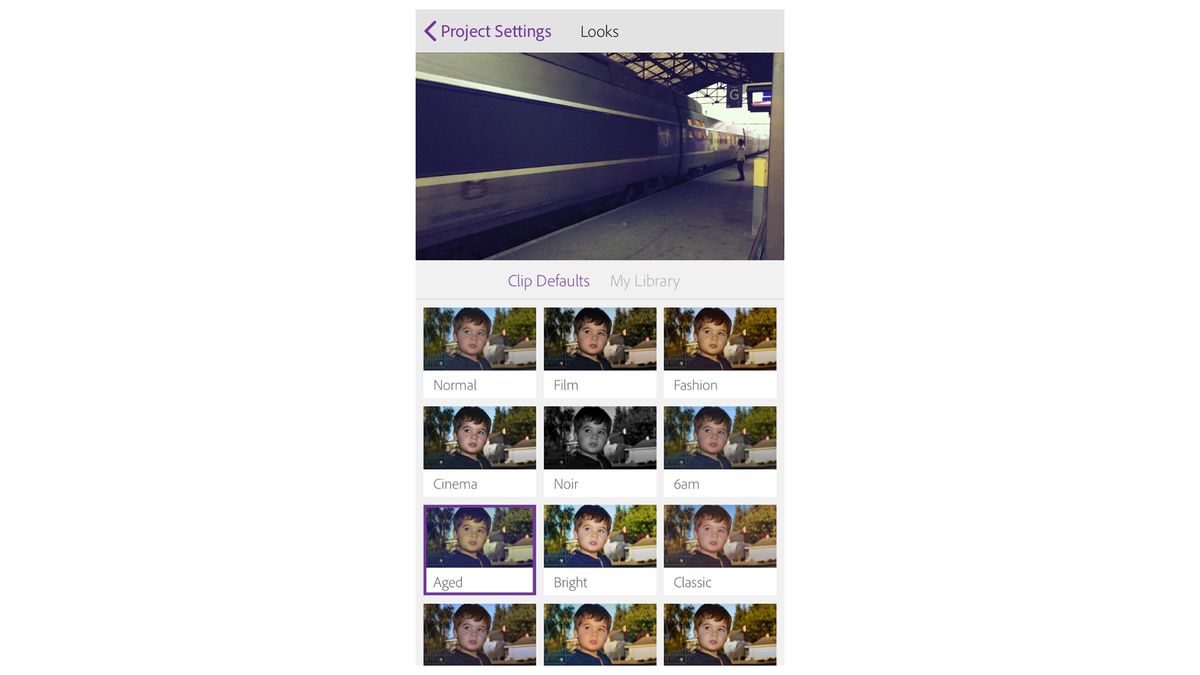Image resolution: width=1200 pixels, height=675 pixels.
Task: Select the Clip Defaults tab
Action: coord(548,281)
